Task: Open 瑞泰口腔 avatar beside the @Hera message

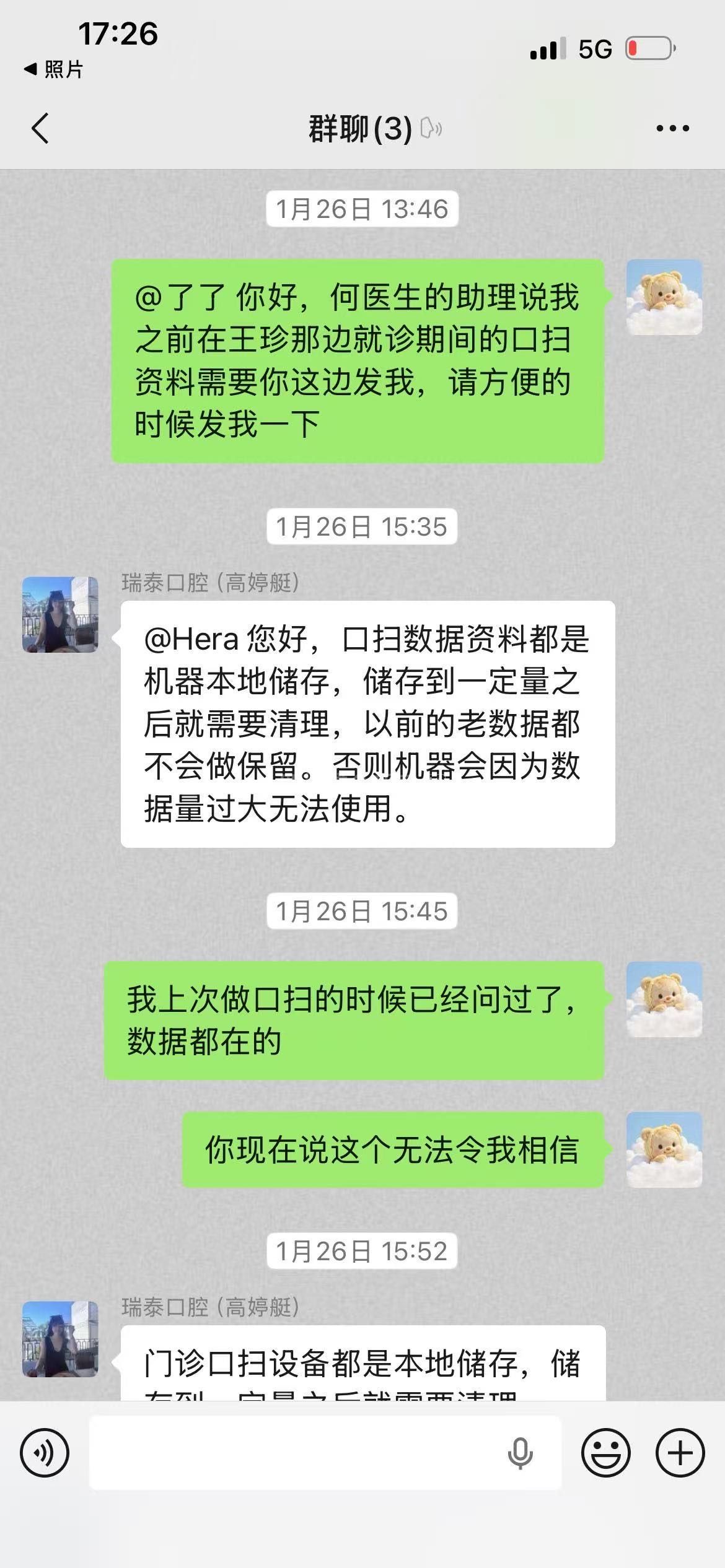Action: (60, 614)
